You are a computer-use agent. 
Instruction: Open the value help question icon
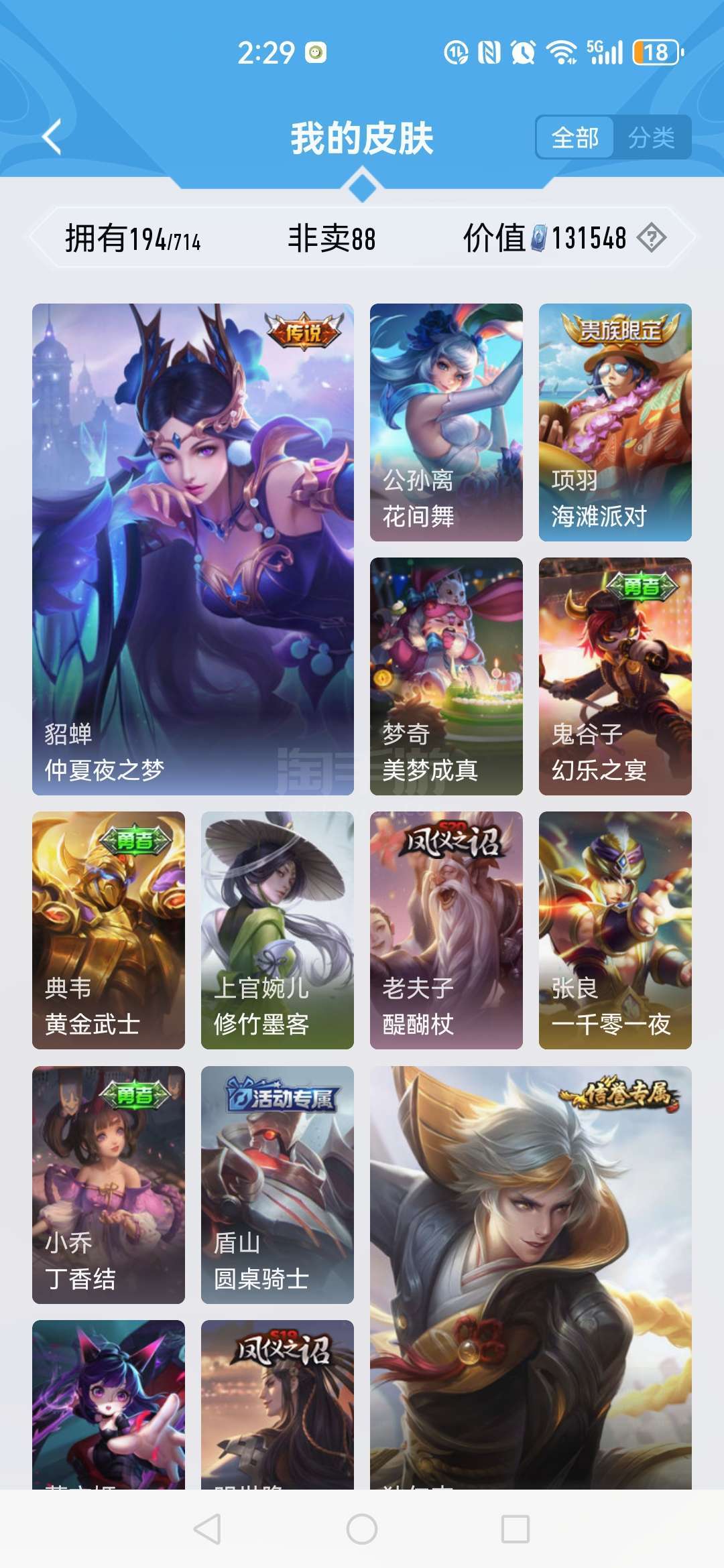pyautogui.click(x=651, y=238)
